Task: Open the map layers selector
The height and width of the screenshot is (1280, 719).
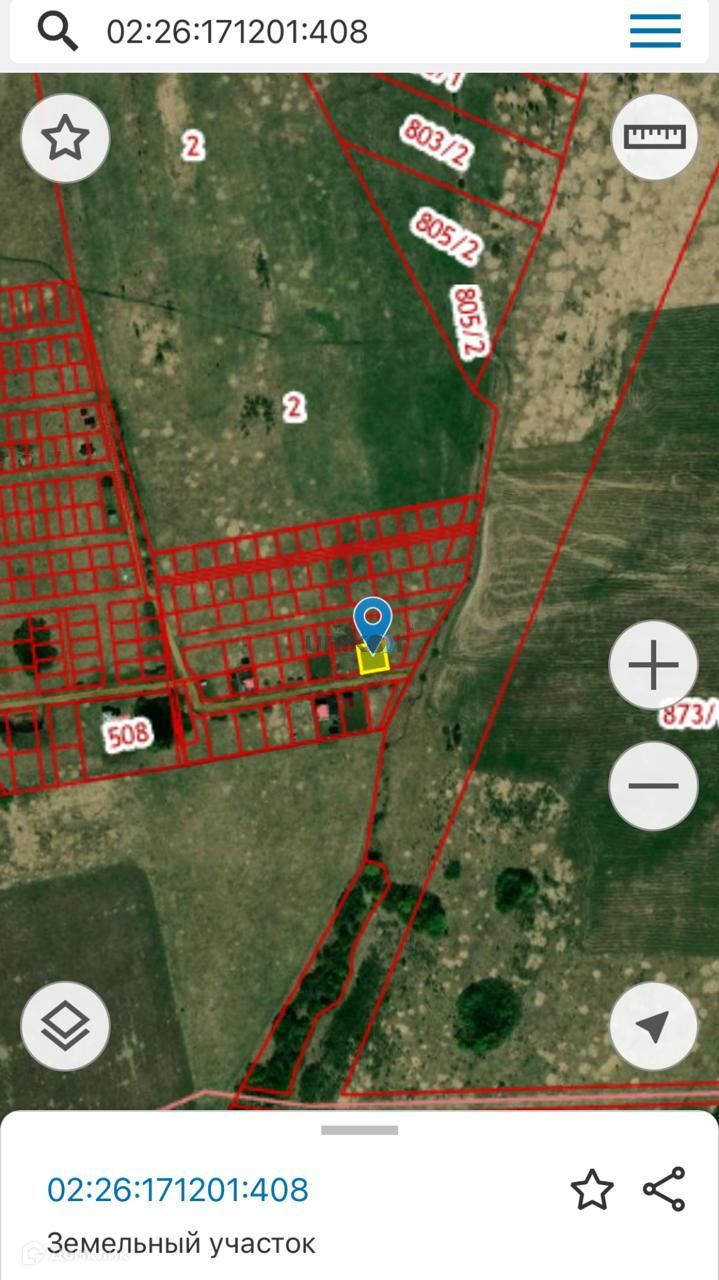Action: click(66, 1026)
